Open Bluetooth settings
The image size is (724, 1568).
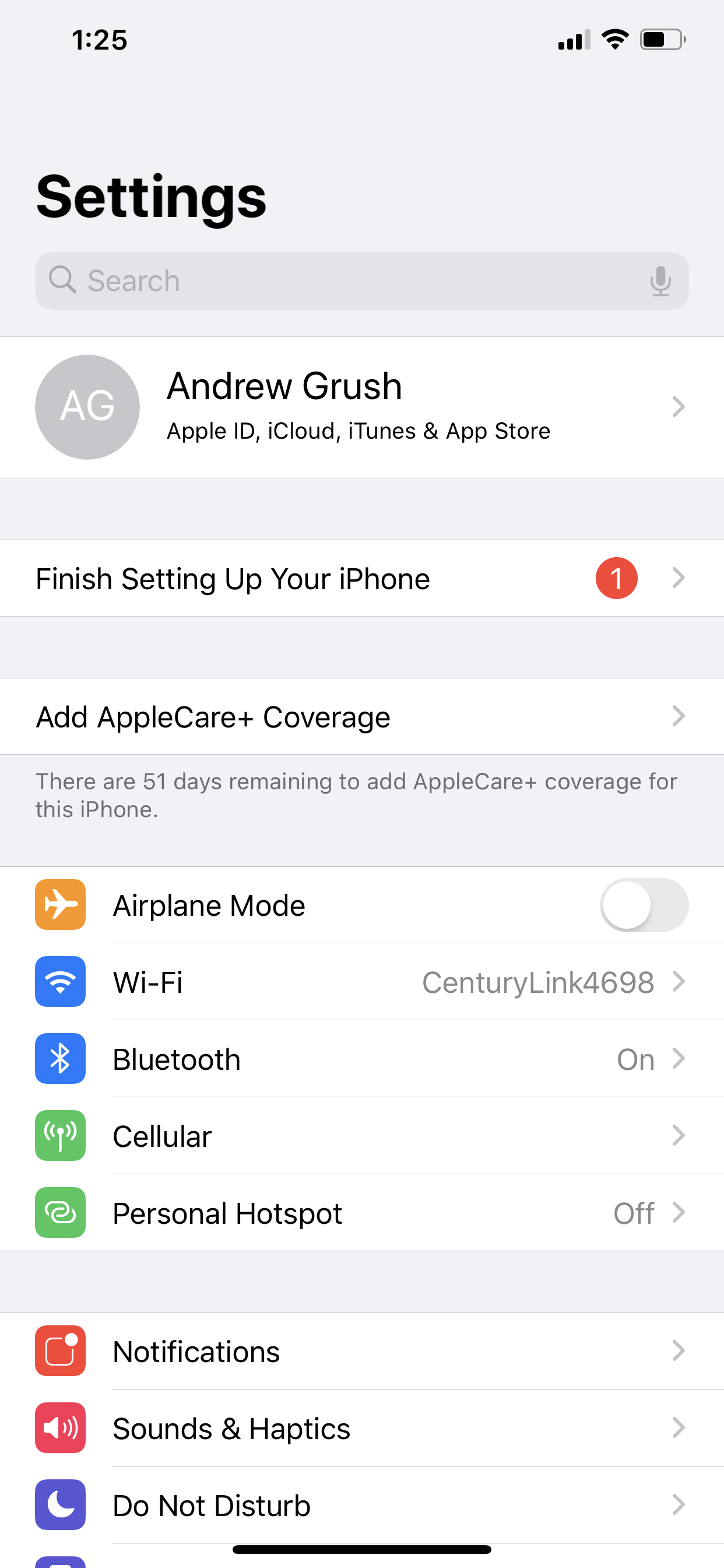pos(361,1059)
